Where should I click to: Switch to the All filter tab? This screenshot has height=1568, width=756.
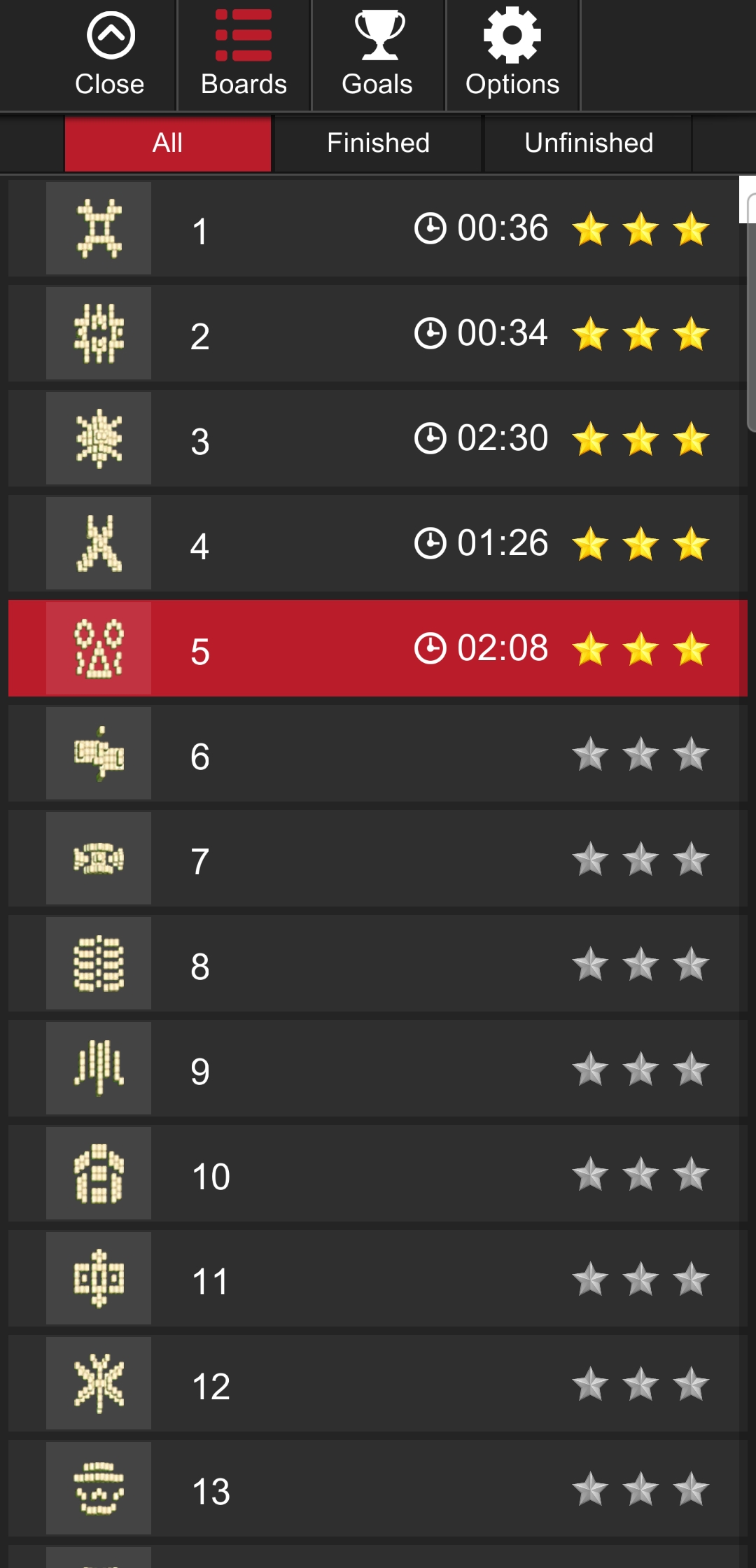coord(168,143)
